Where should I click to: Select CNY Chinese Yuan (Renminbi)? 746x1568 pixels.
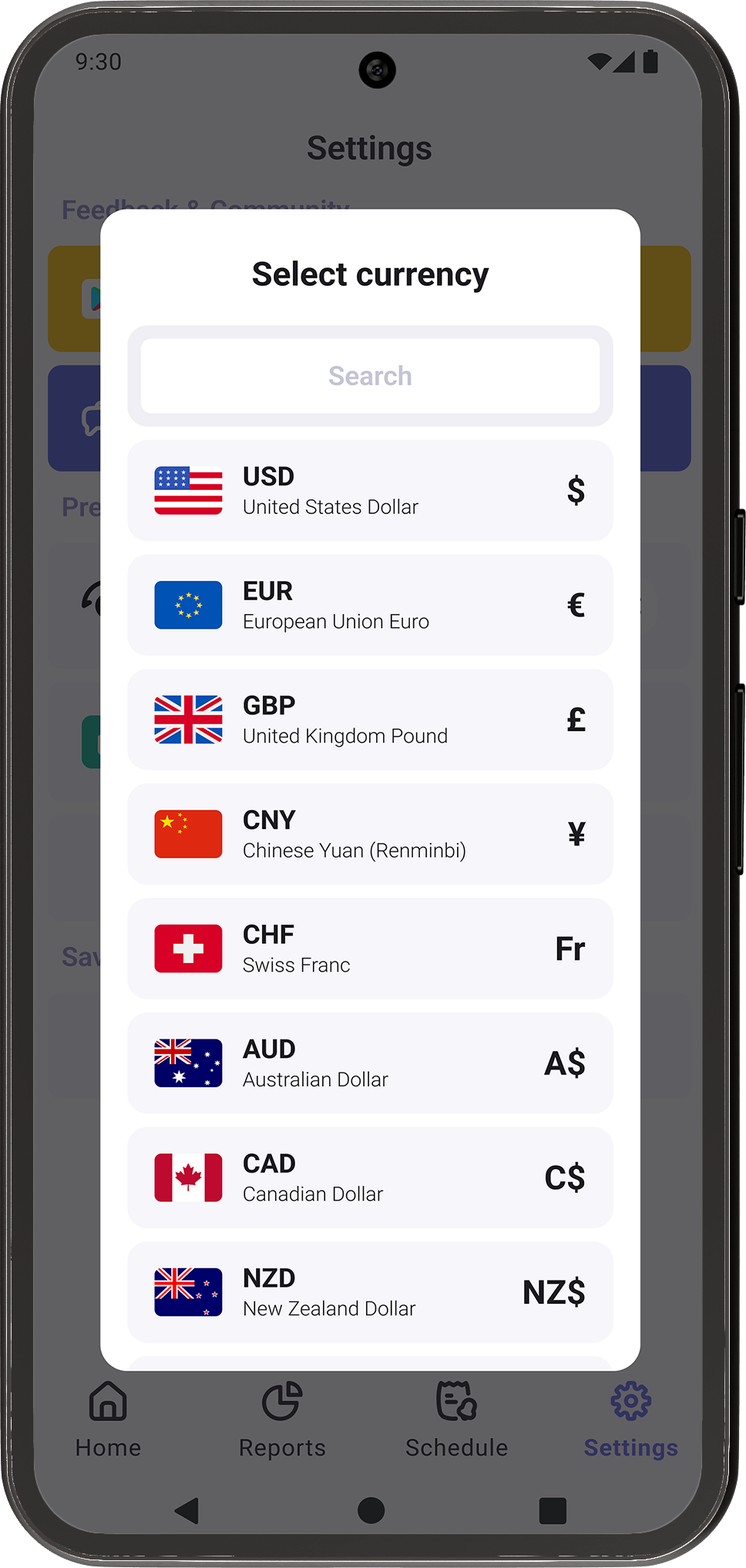click(370, 834)
